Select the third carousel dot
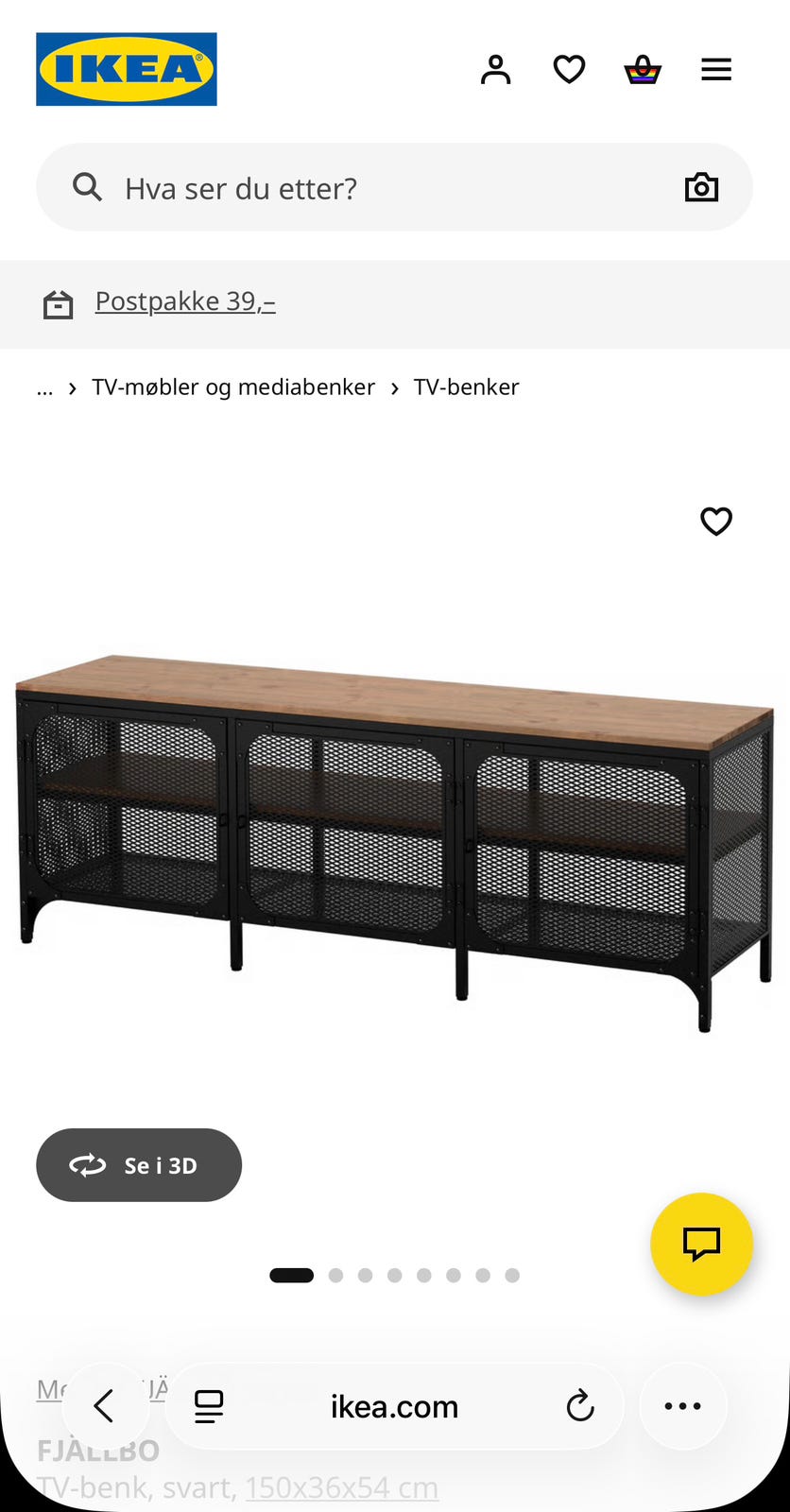 pos(365,1275)
